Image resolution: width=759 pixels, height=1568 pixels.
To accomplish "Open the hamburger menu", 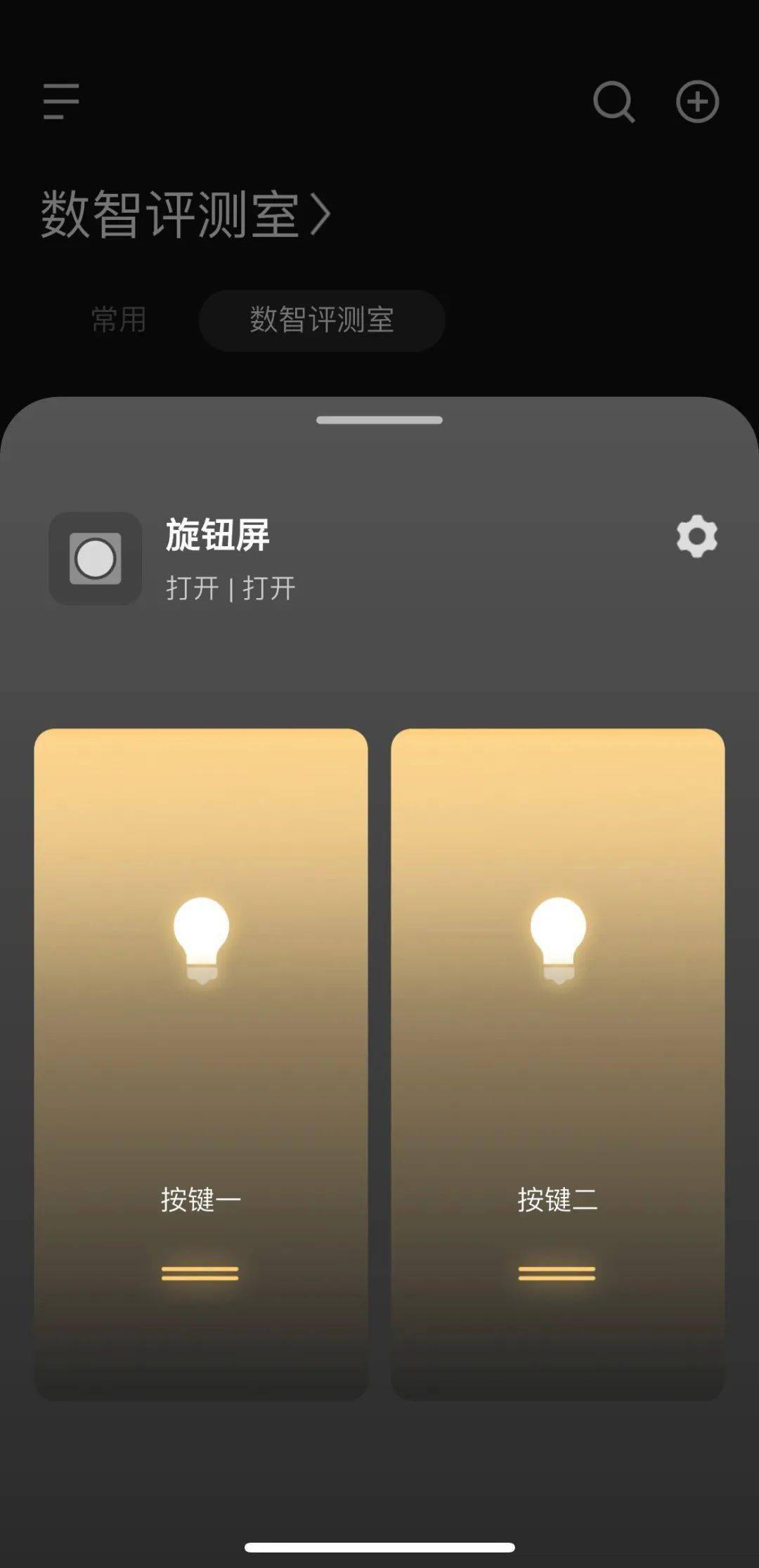I will (x=61, y=101).
